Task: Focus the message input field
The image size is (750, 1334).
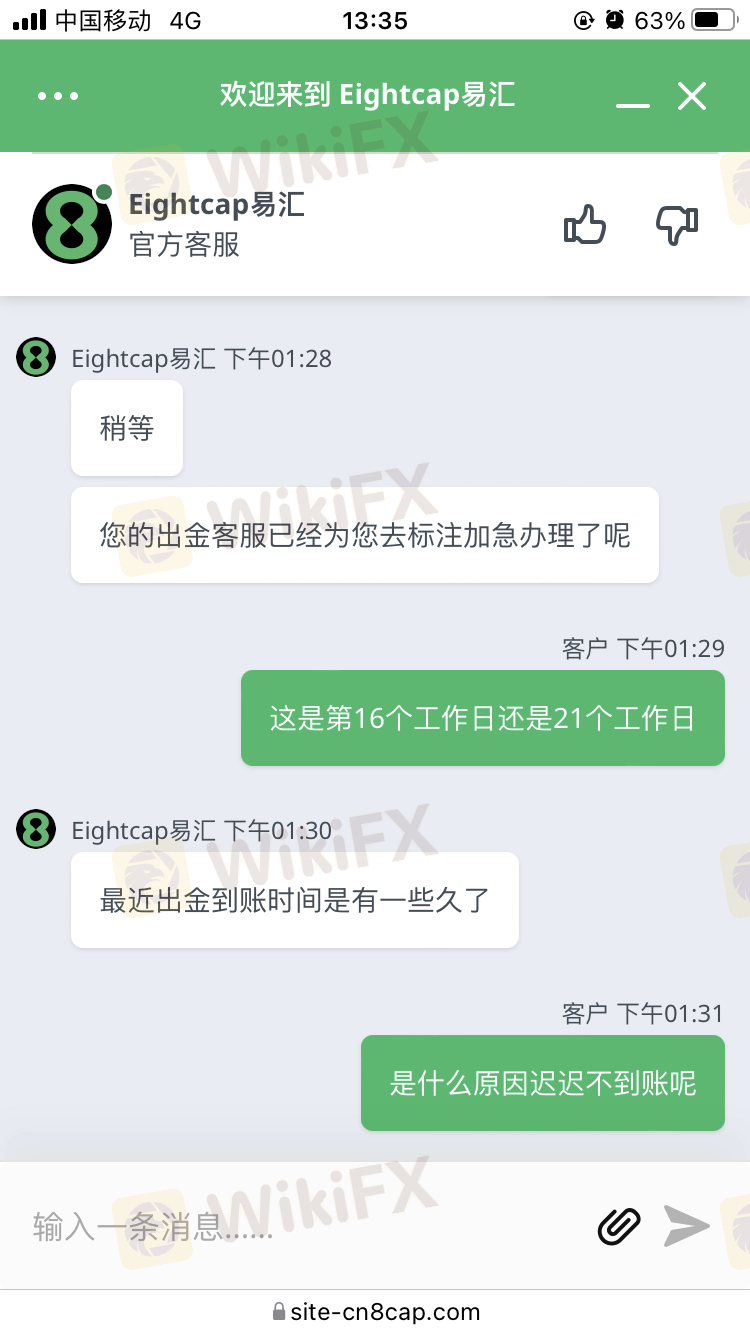Action: (300, 1226)
